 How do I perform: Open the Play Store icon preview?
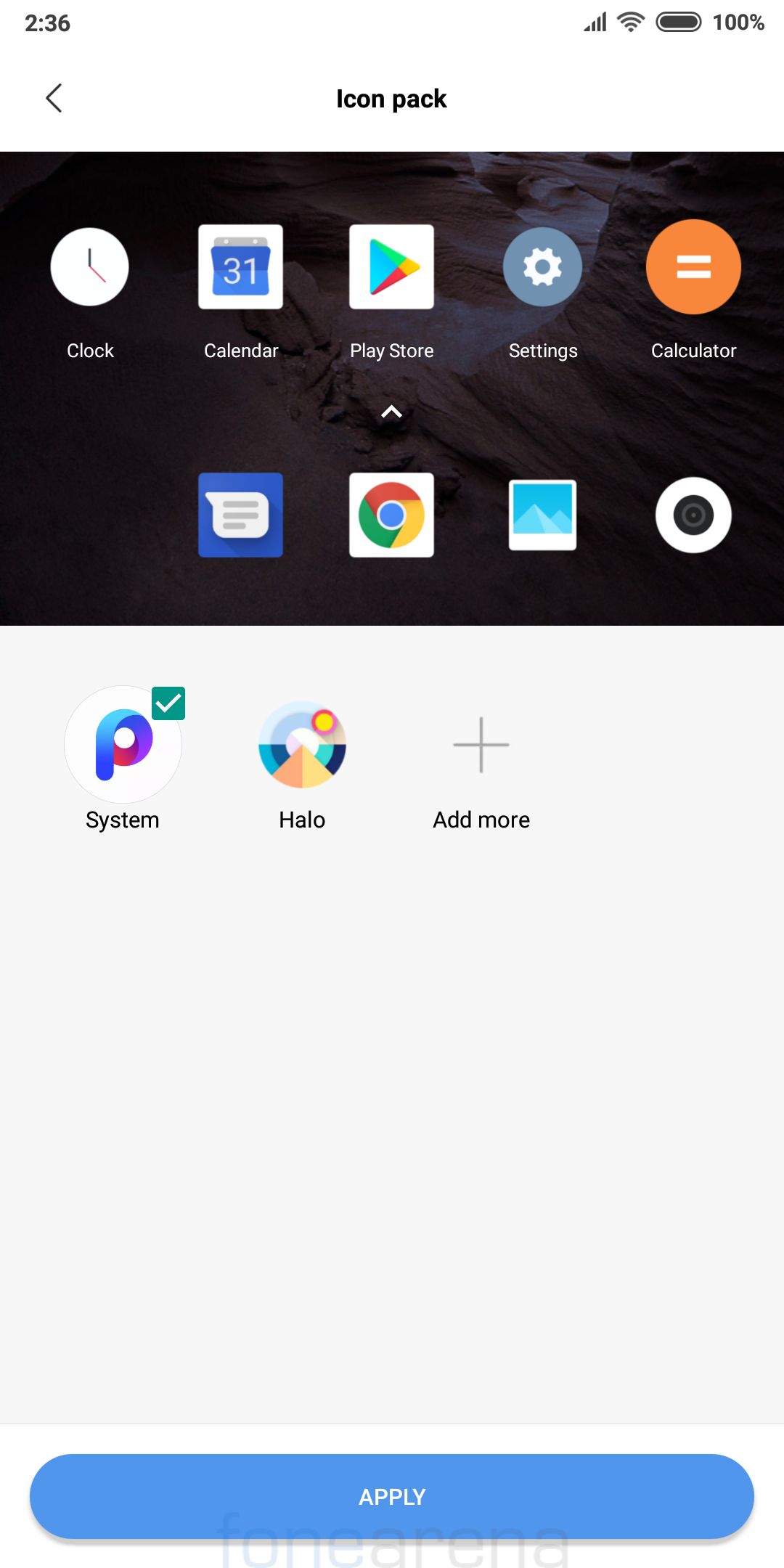(x=391, y=266)
